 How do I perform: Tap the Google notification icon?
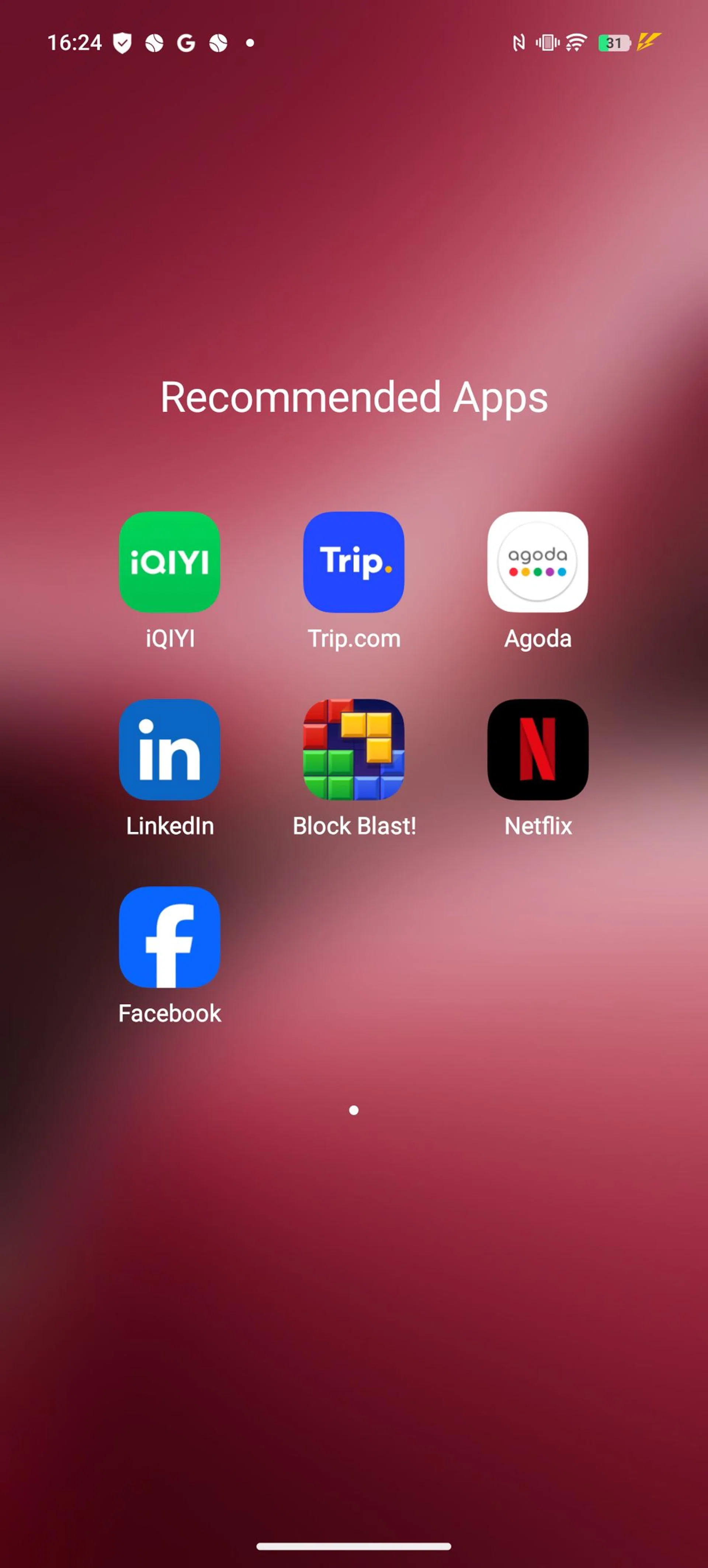pyautogui.click(x=186, y=43)
